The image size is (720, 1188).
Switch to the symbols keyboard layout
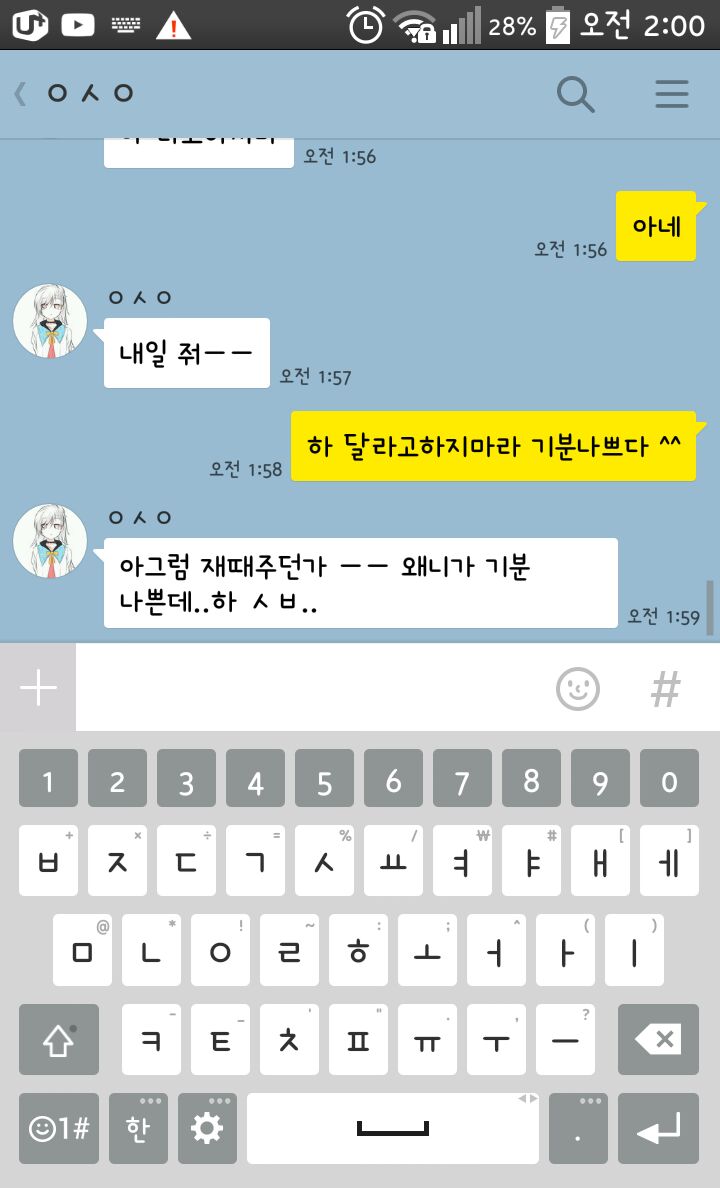[x=59, y=1128]
